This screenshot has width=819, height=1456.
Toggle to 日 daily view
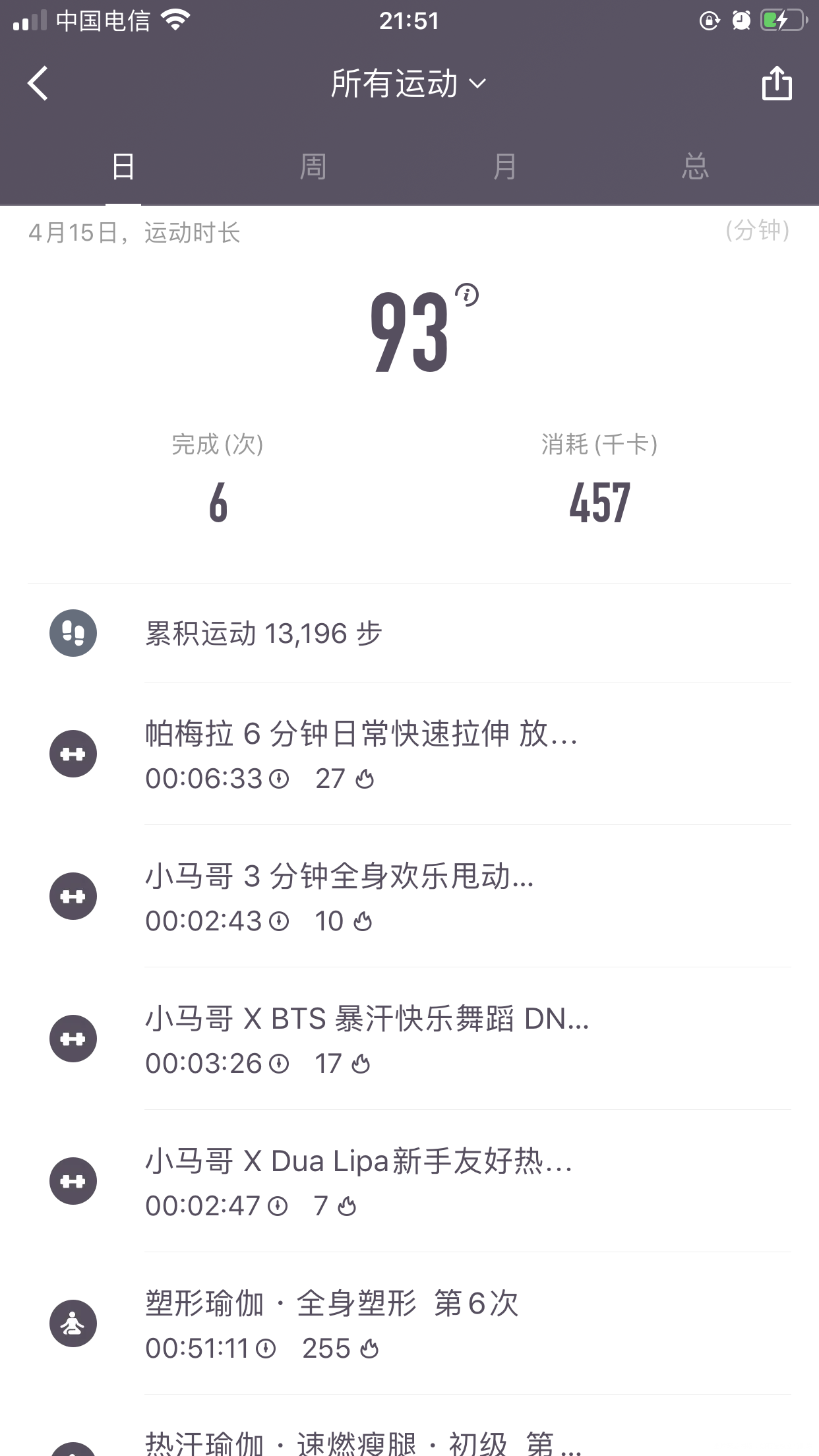click(x=124, y=167)
